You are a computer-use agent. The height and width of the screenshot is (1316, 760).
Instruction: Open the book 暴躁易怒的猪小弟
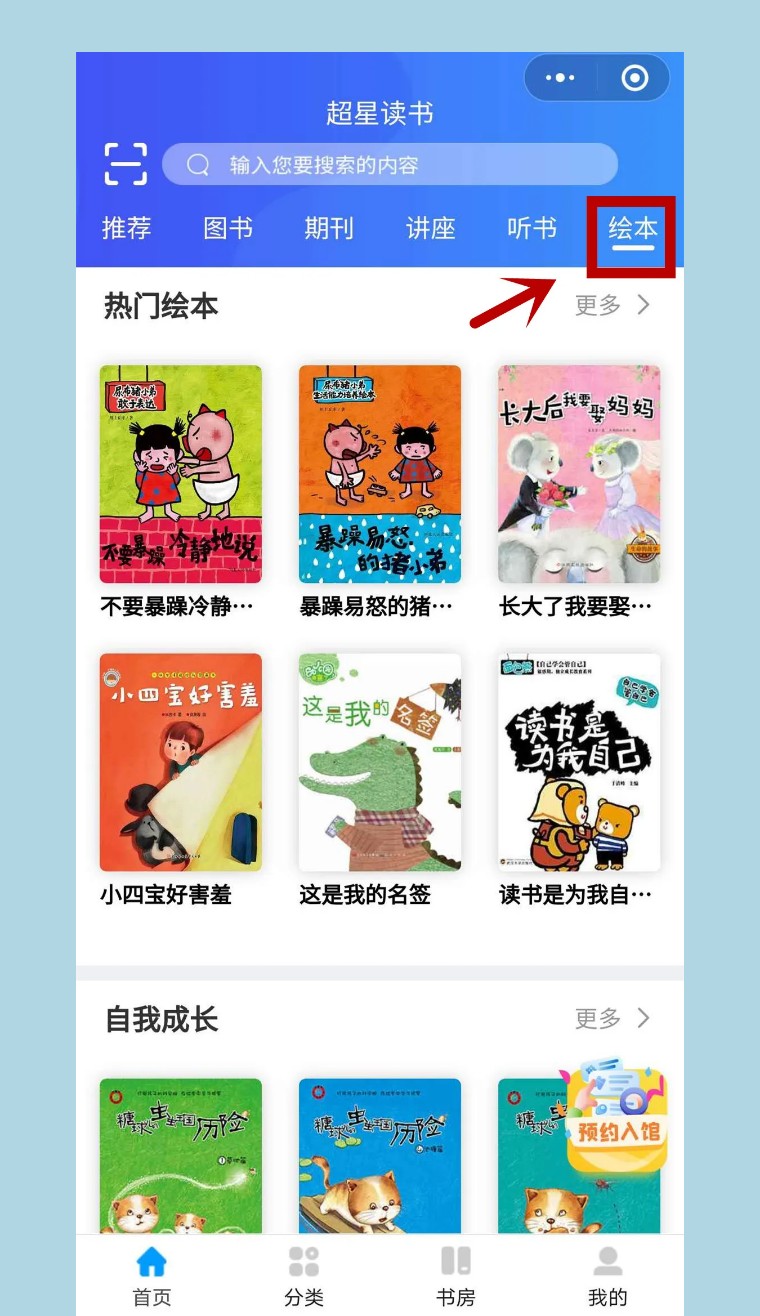(380, 491)
